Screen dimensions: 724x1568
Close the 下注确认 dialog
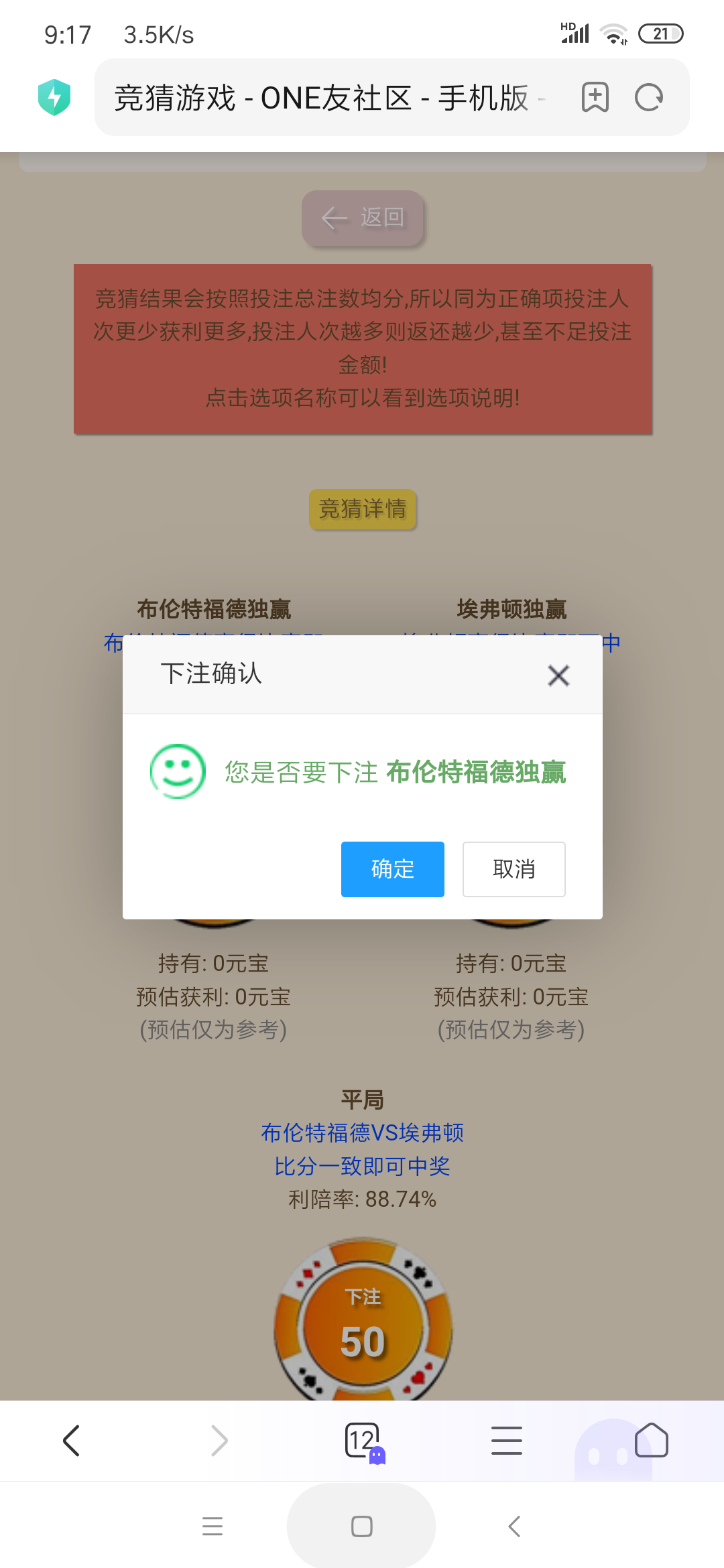point(558,675)
